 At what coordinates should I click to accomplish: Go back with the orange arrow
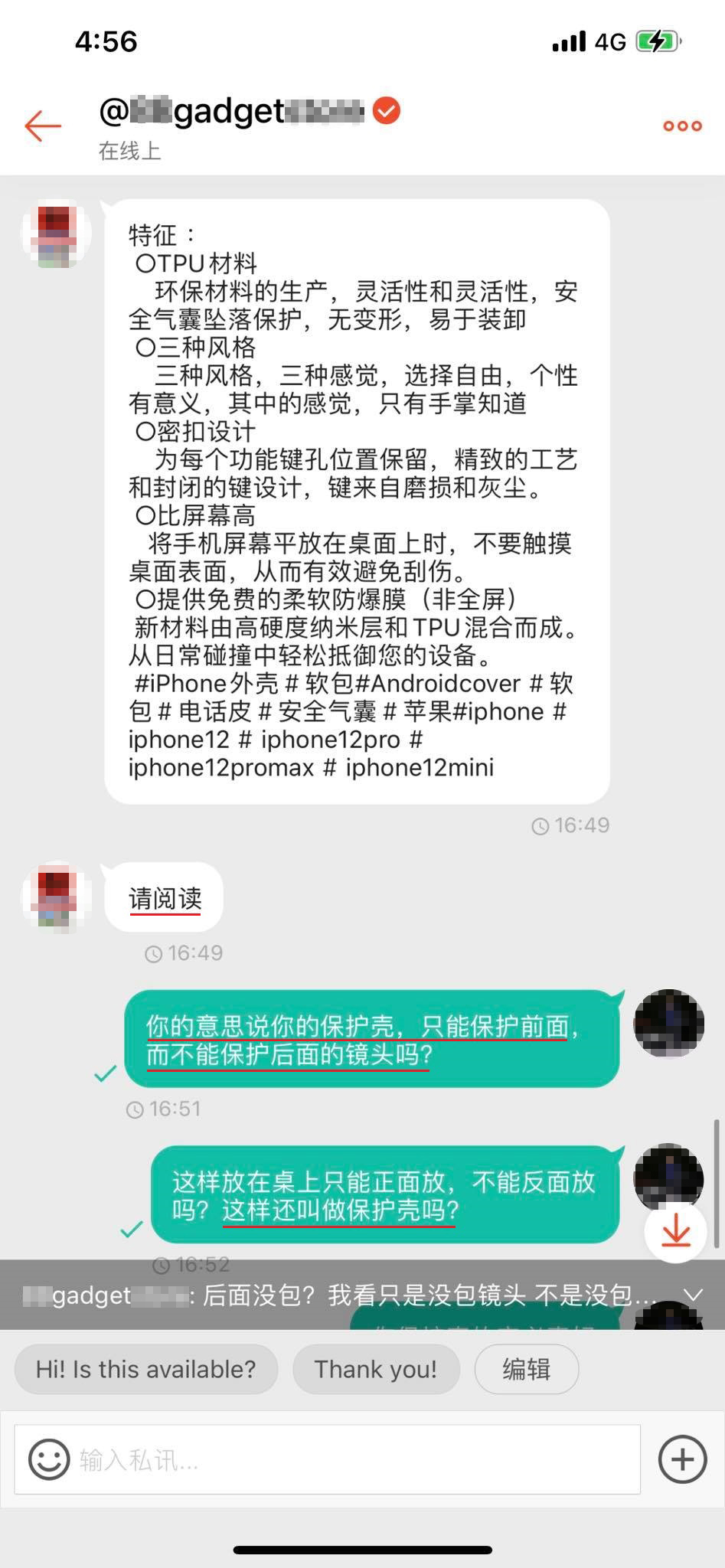coord(43,126)
